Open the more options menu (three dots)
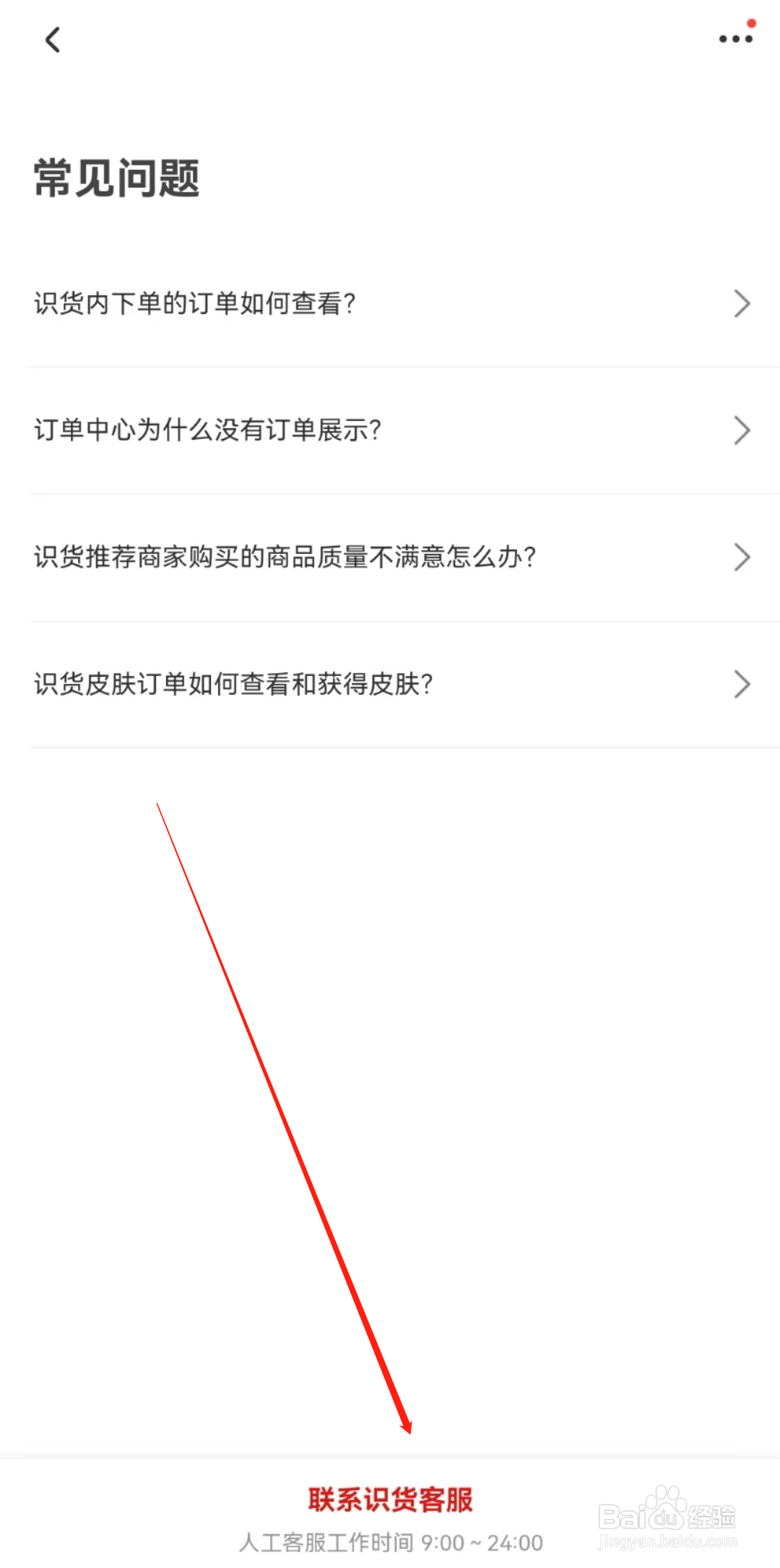This screenshot has width=780, height=1568. [x=735, y=40]
